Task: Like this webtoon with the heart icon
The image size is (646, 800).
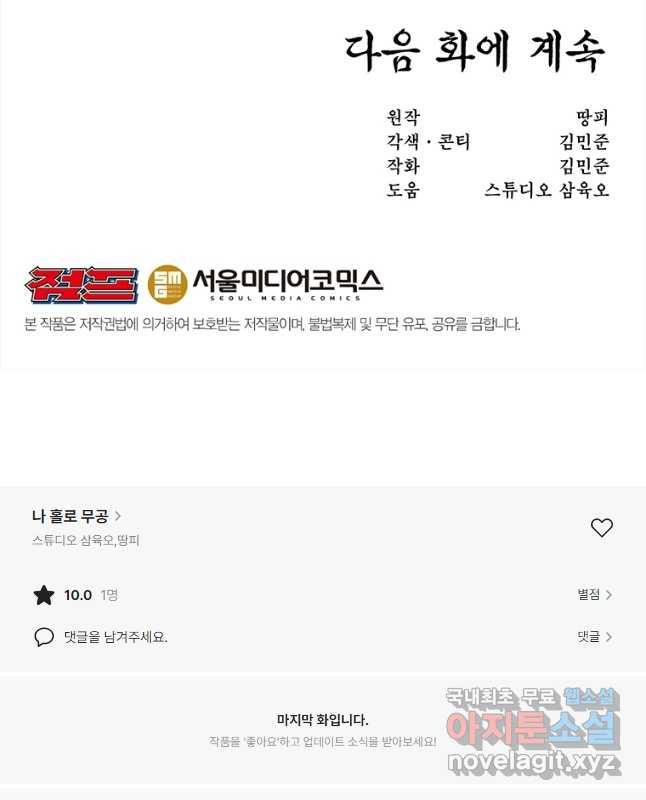Action: coord(601,528)
